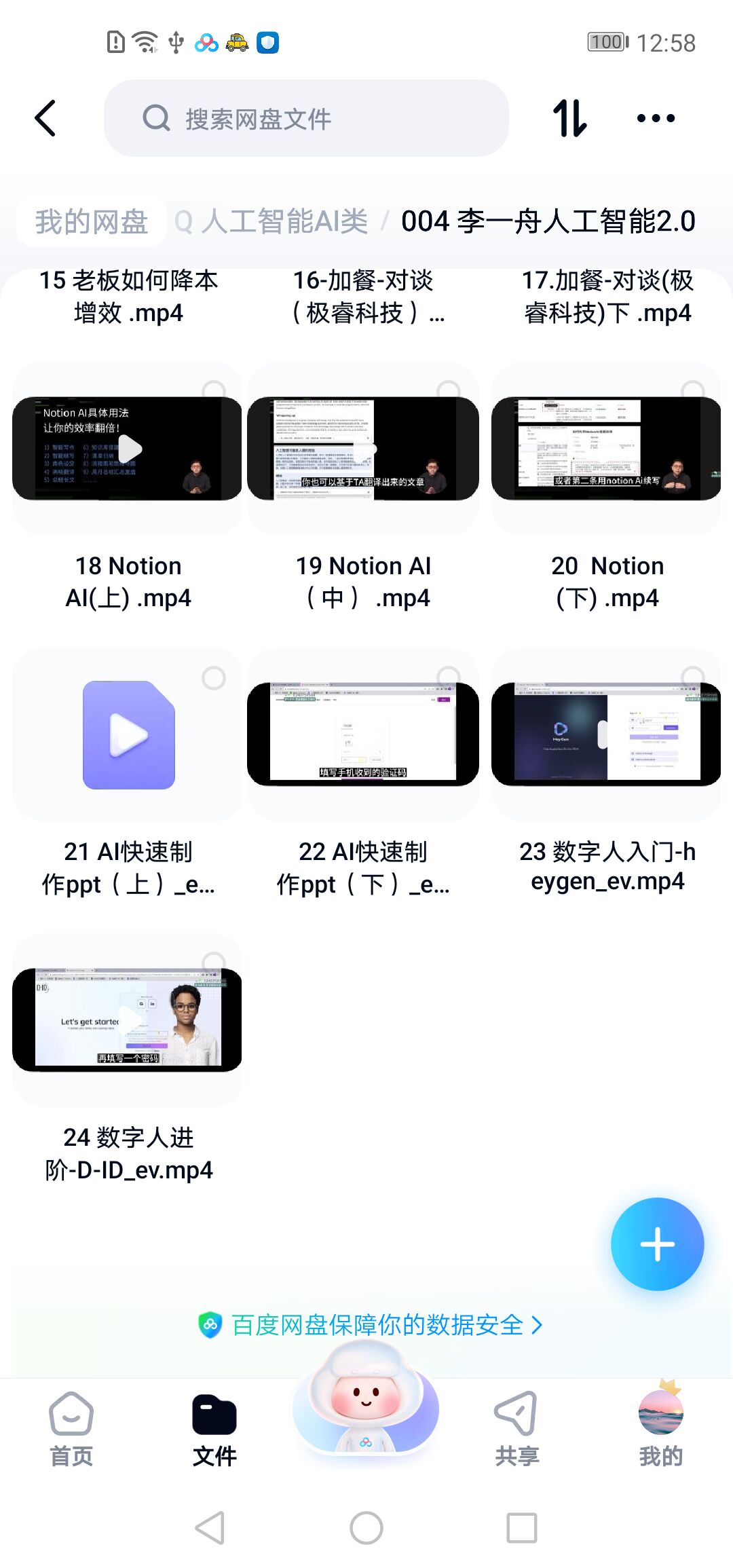The image size is (733, 1568).
Task: Open the 我的 tab
Action: tap(660, 1429)
